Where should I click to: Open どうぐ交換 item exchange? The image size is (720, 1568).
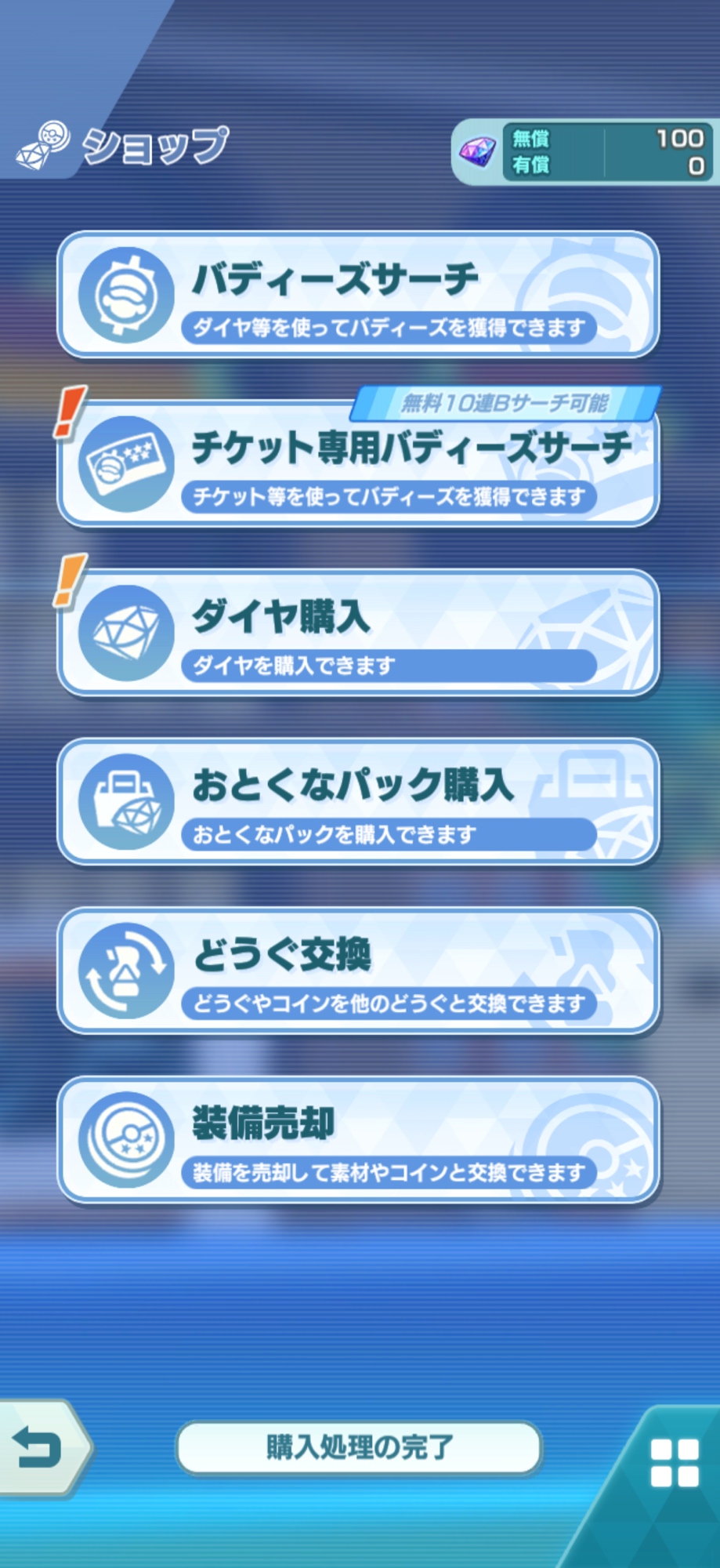(358, 971)
